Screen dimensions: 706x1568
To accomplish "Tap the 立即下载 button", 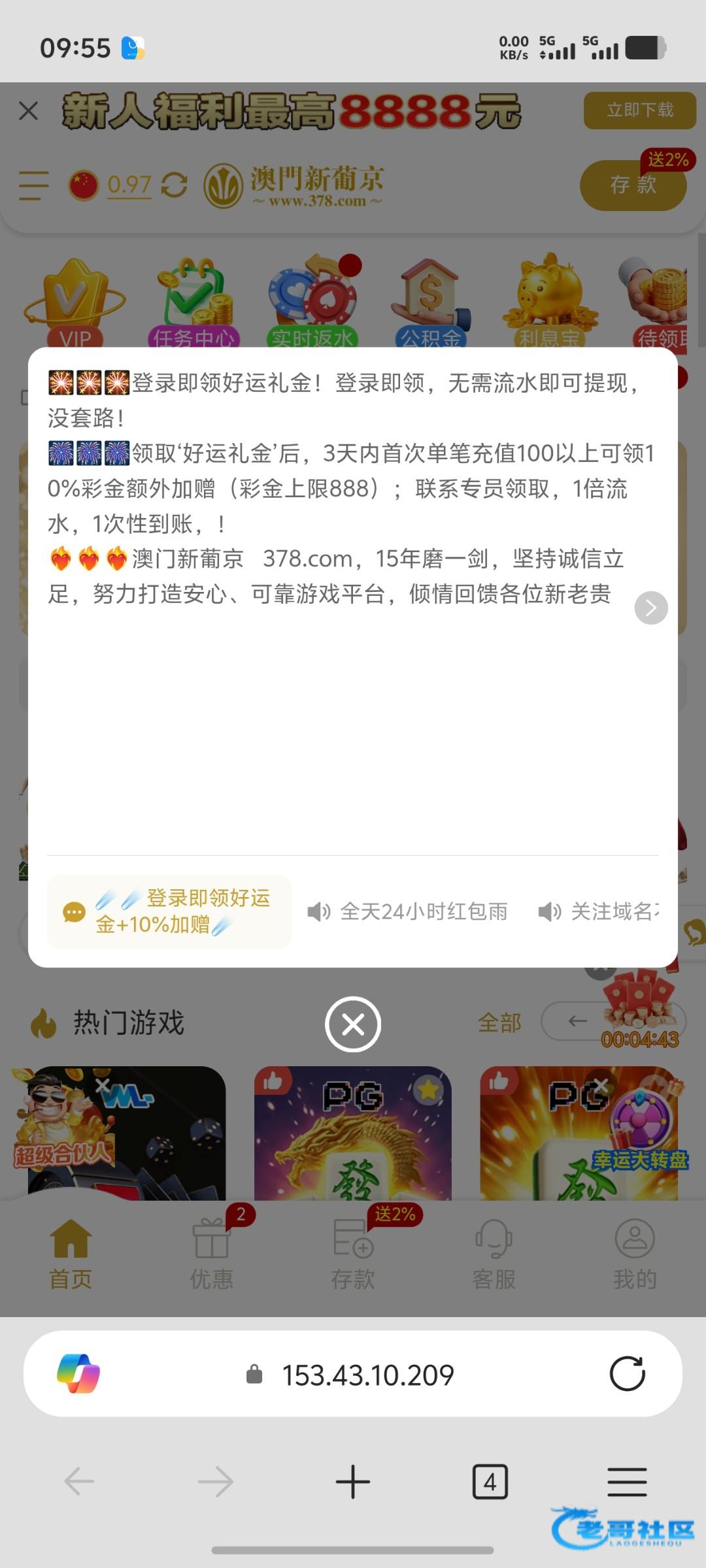I will [639, 110].
